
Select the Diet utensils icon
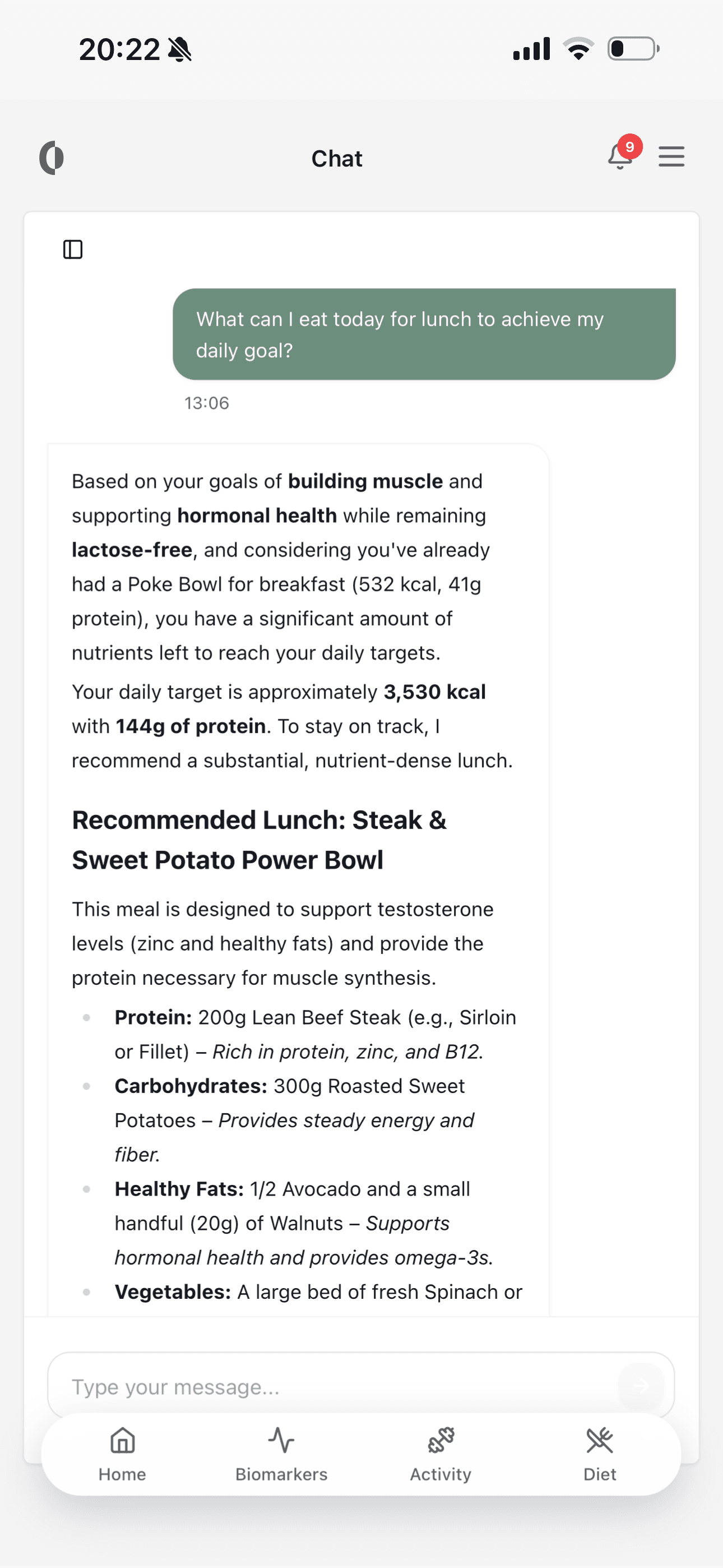[600, 1441]
